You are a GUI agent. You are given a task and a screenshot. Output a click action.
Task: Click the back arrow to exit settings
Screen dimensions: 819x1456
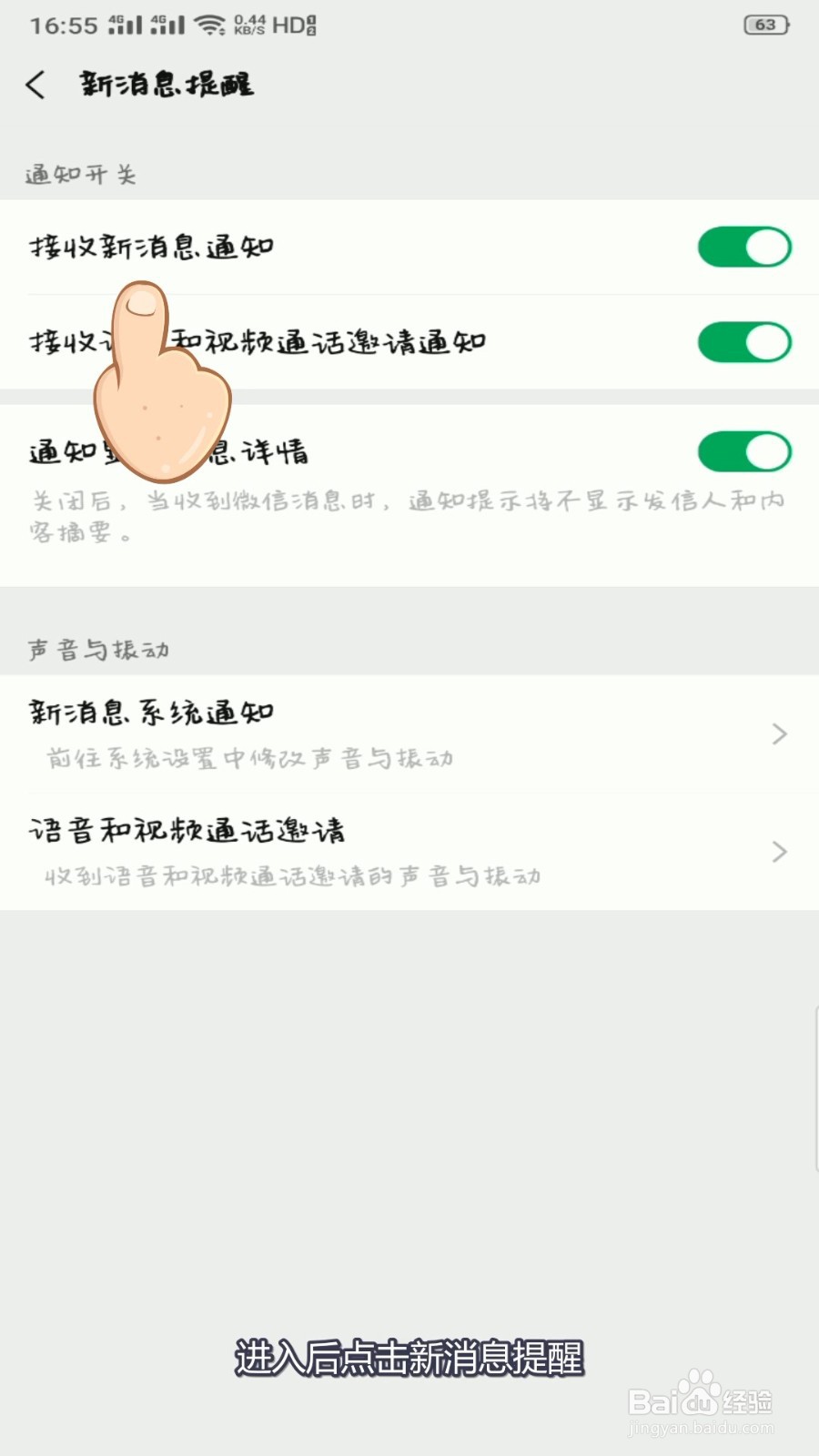coord(36,84)
